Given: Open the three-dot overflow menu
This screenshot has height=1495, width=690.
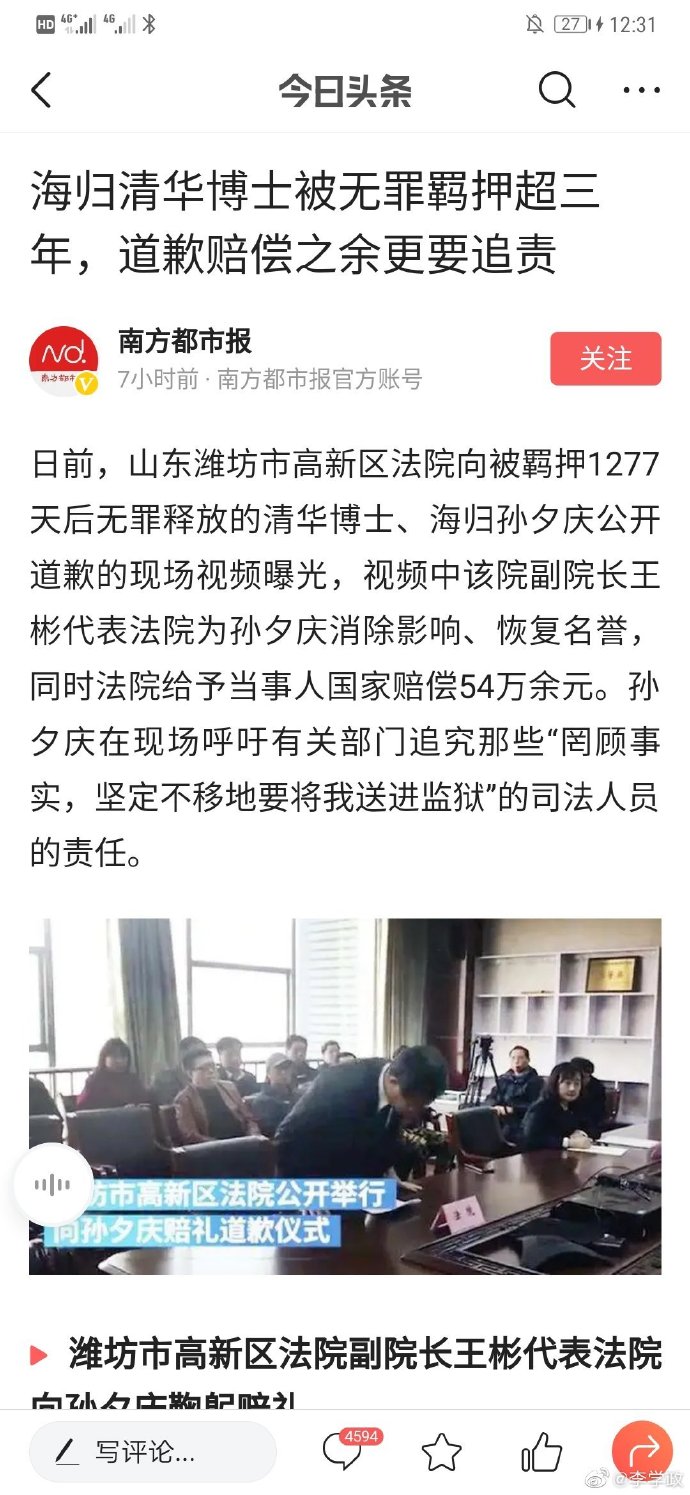Looking at the screenshot, I should [x=641, y=91].
